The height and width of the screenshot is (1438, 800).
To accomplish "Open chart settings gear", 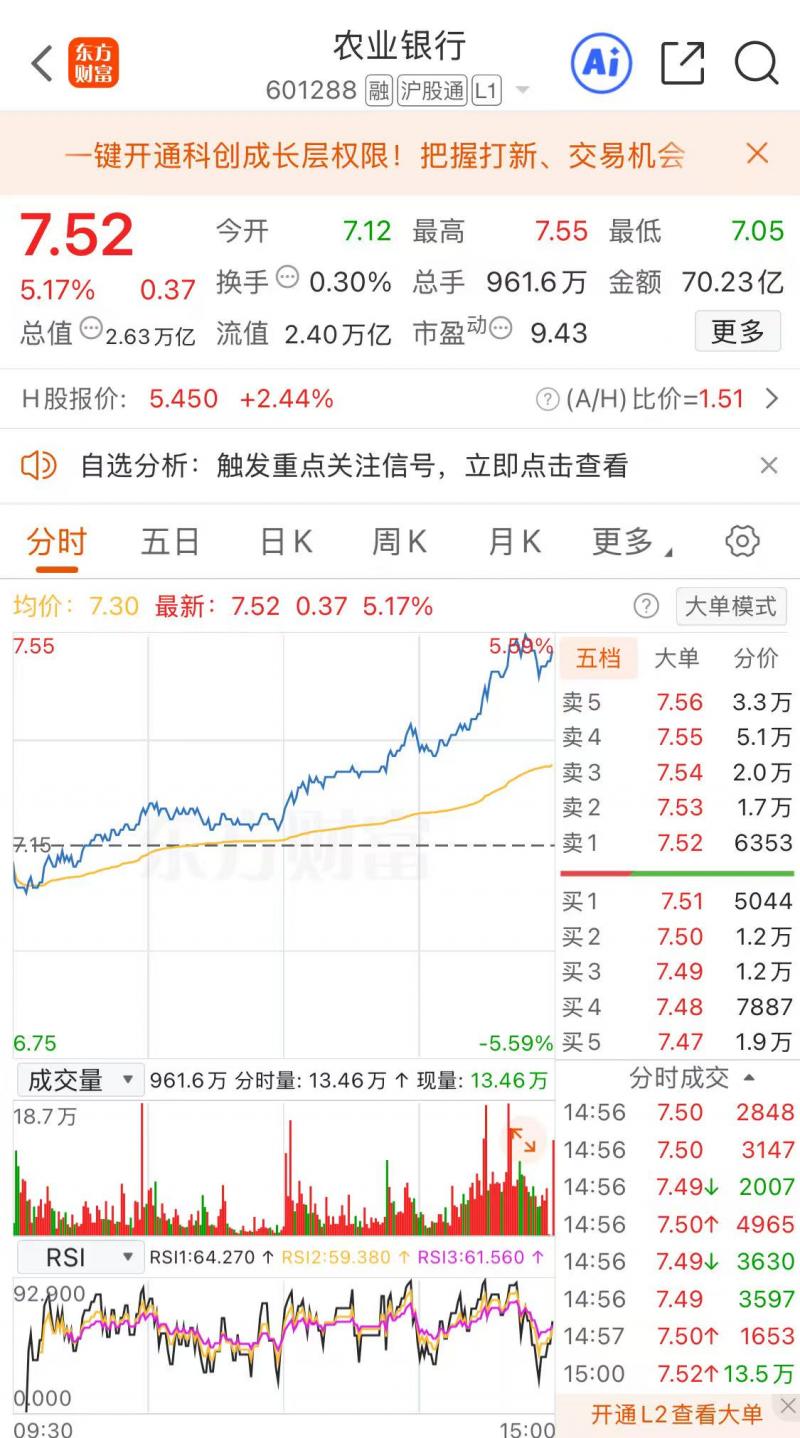I will click(x=742, y=542).
